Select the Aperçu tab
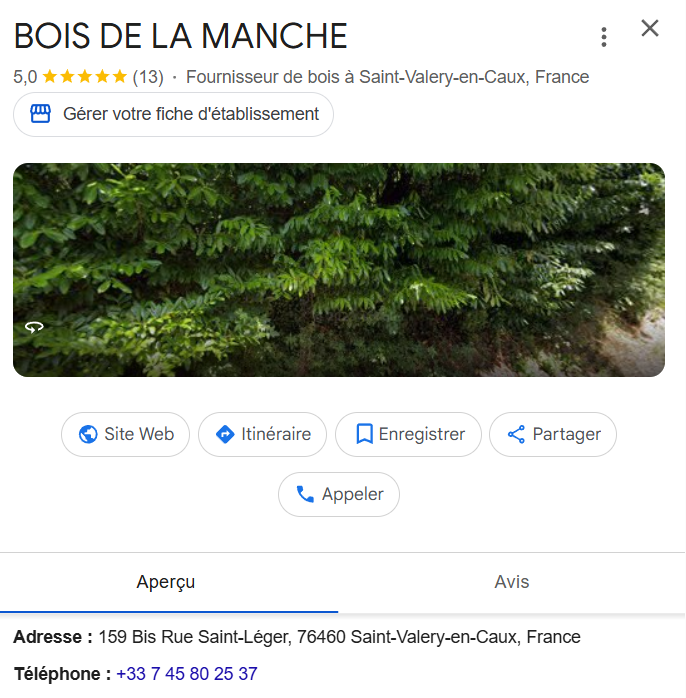 point(166,582)
